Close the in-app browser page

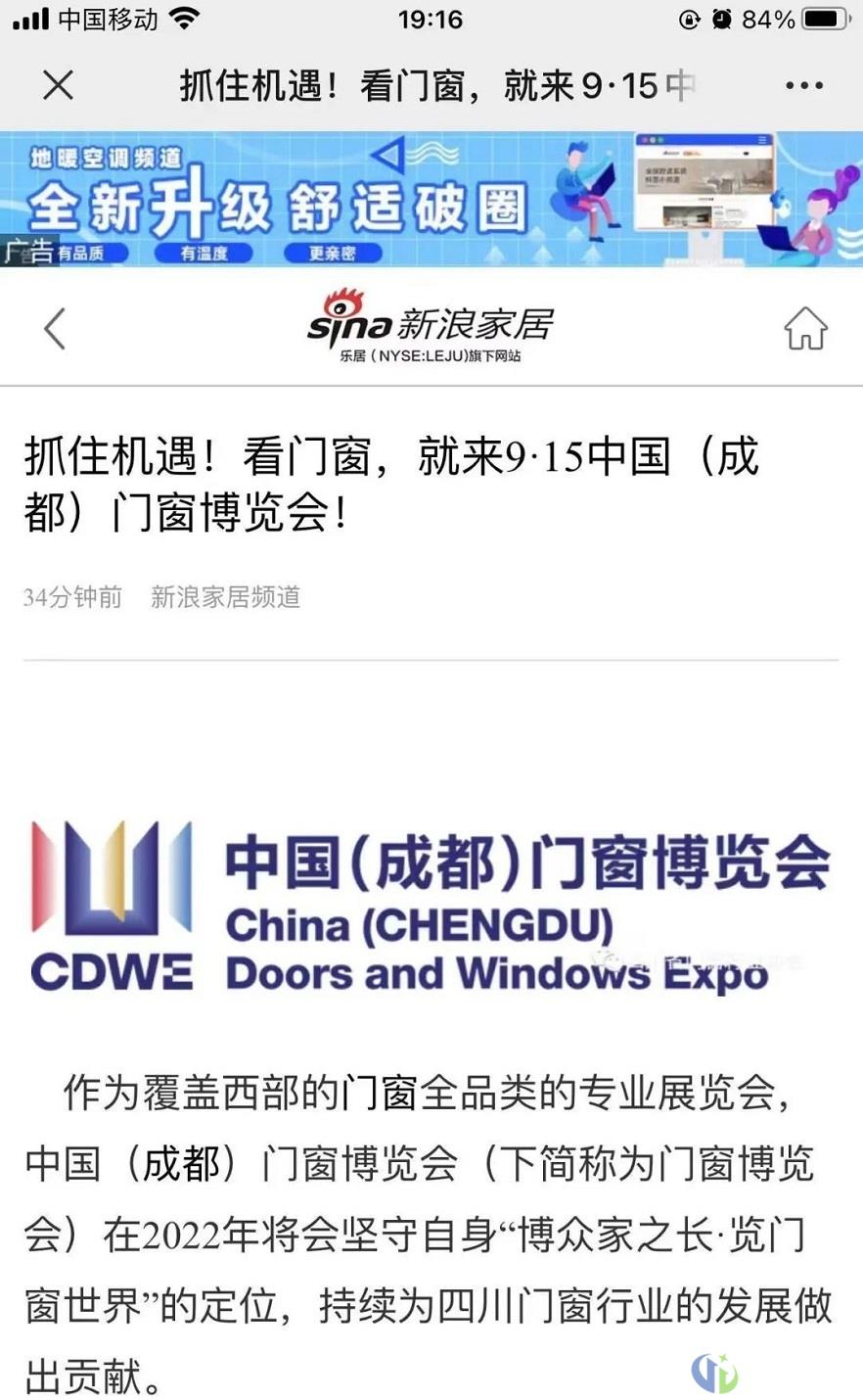[x=59, y=86]
